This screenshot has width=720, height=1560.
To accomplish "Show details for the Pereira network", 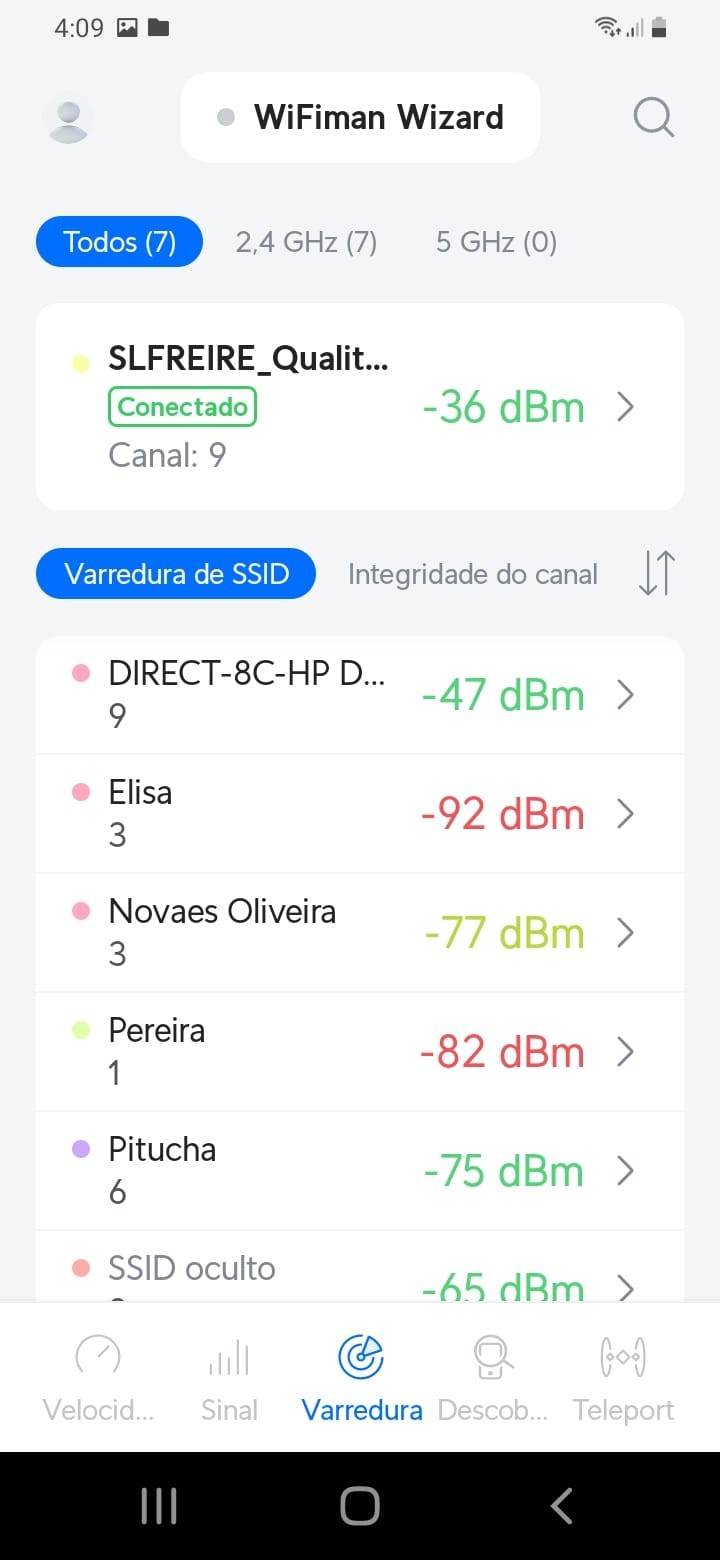I will coord(360,1051).
